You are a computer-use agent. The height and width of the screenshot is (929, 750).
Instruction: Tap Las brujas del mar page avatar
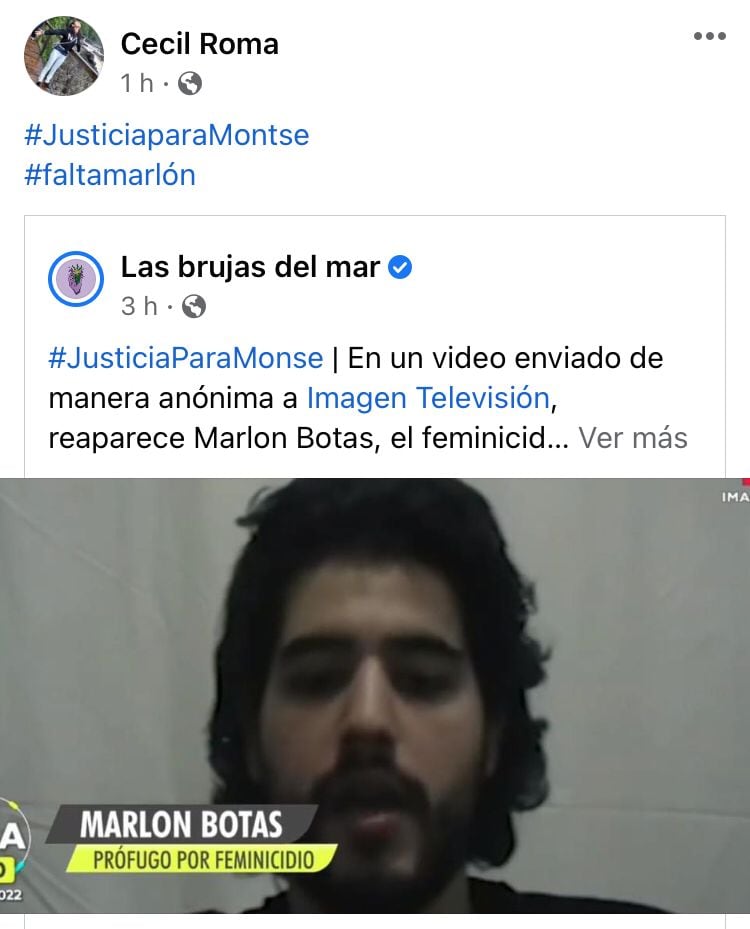[76, 279]
